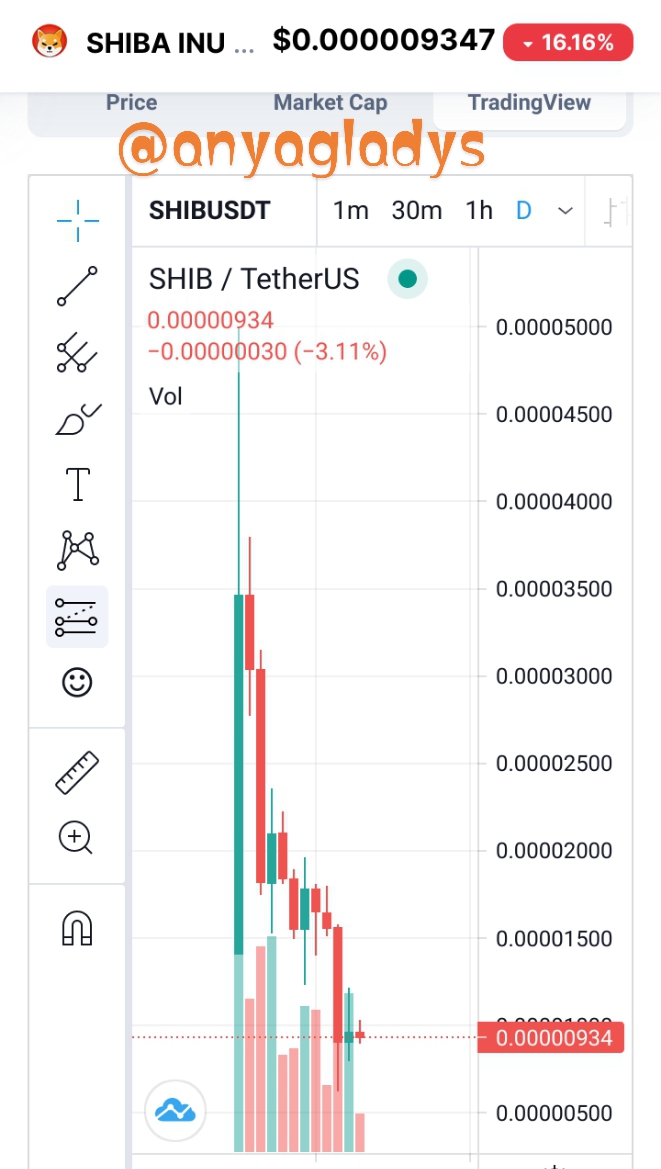The height and width of the screenshot is (1169, 661).
Task: Set chart interval to 1m
Action: click(350, 211)
